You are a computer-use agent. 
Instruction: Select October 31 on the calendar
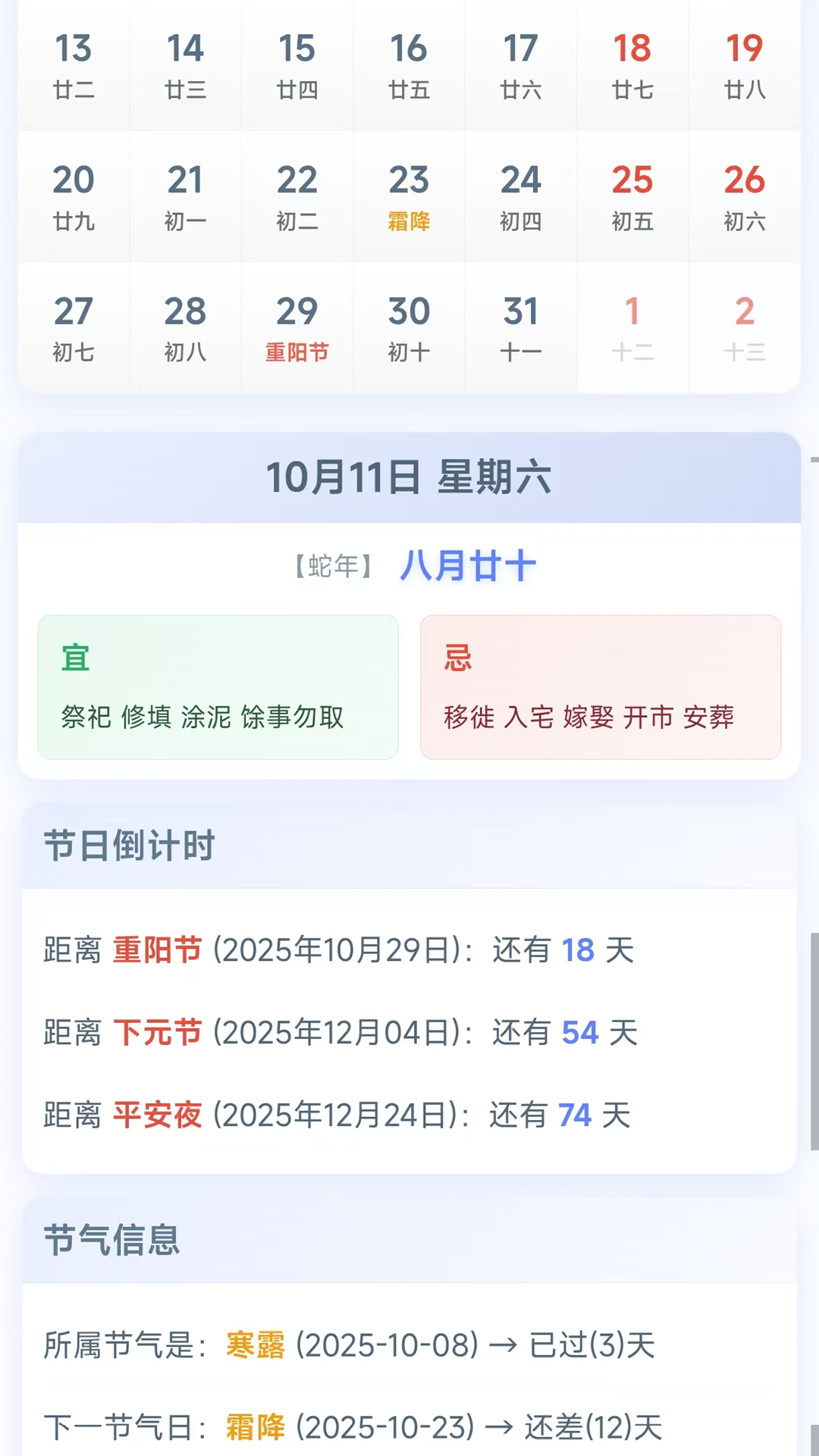point(521,326)
